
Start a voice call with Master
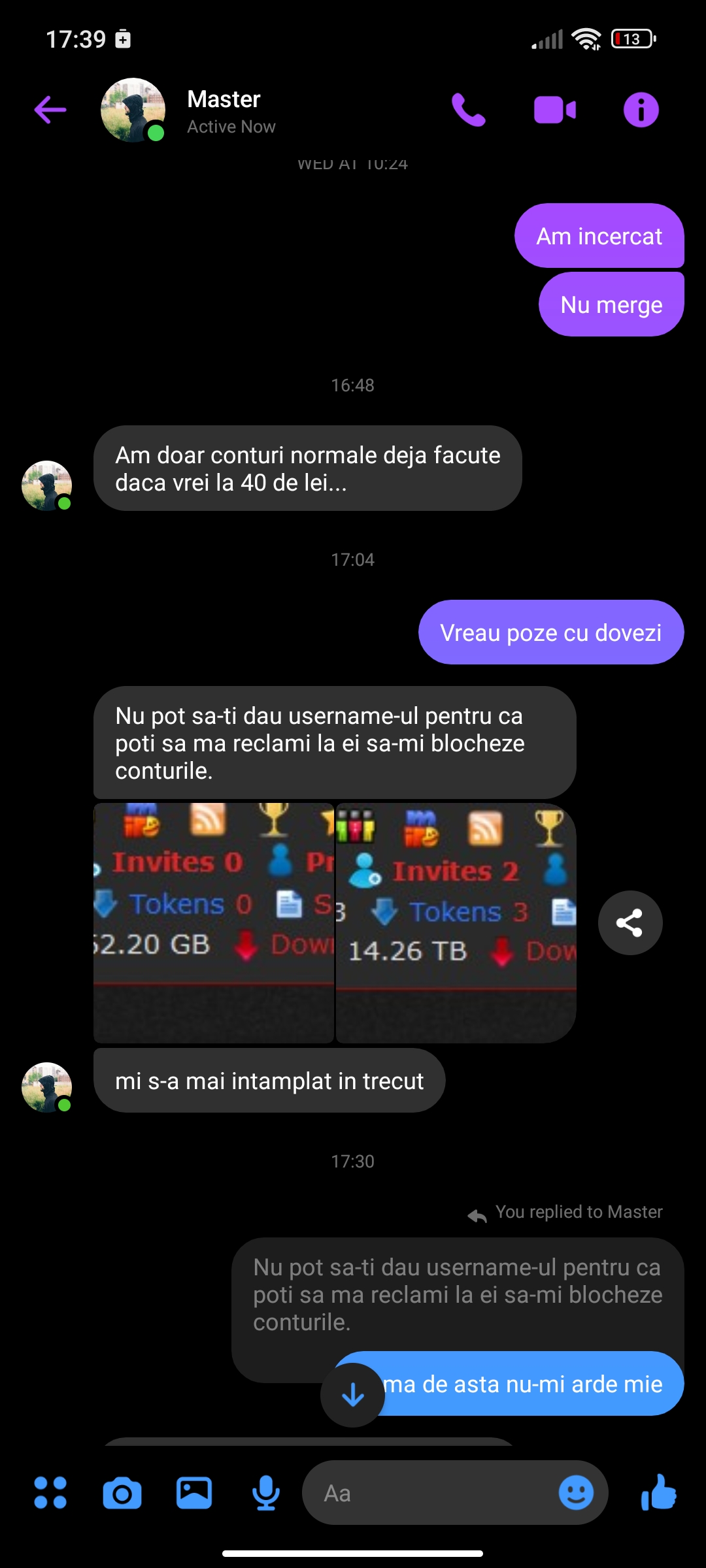[469, 109]
